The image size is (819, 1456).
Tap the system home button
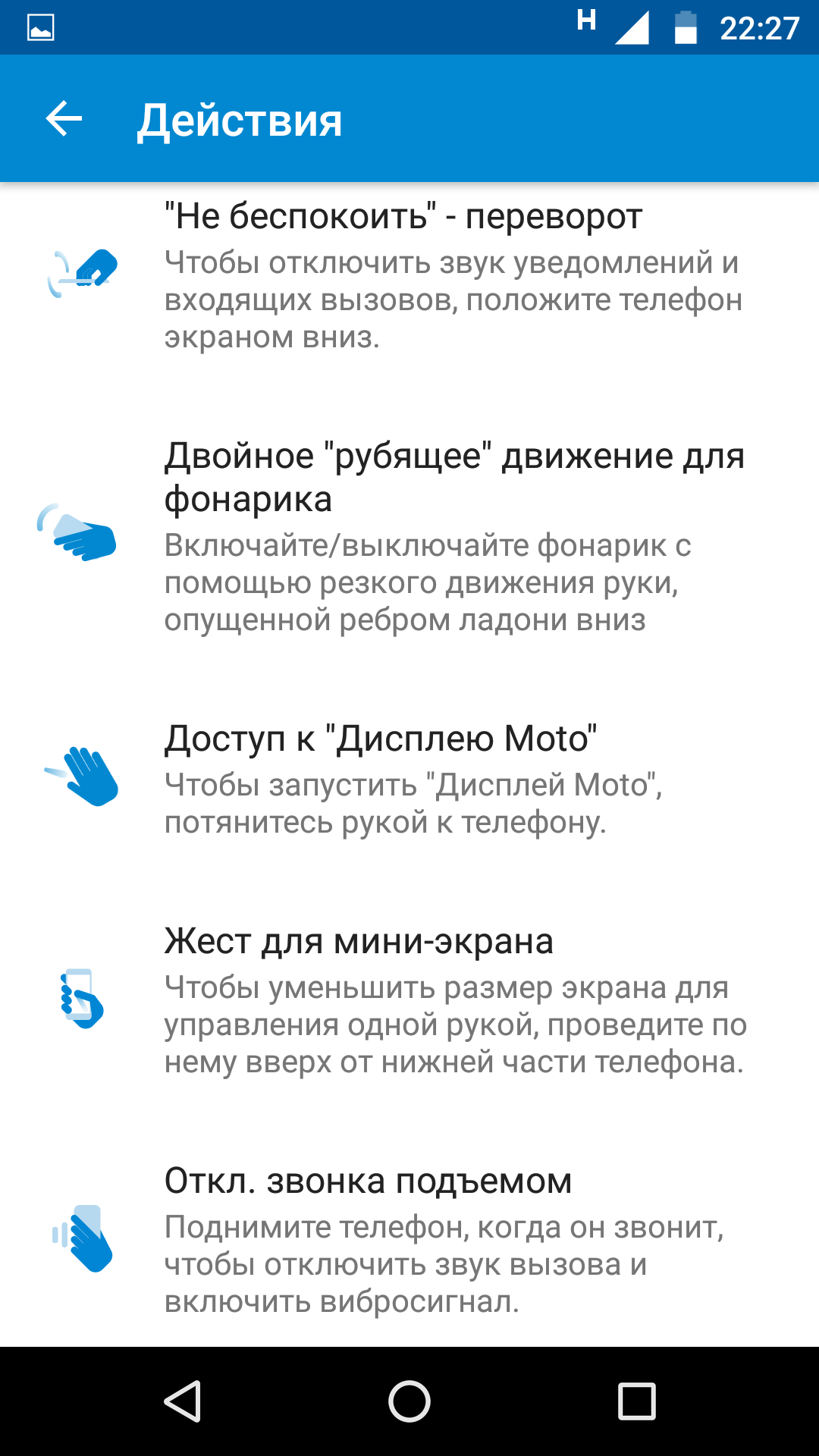[x=409, y=1401]
